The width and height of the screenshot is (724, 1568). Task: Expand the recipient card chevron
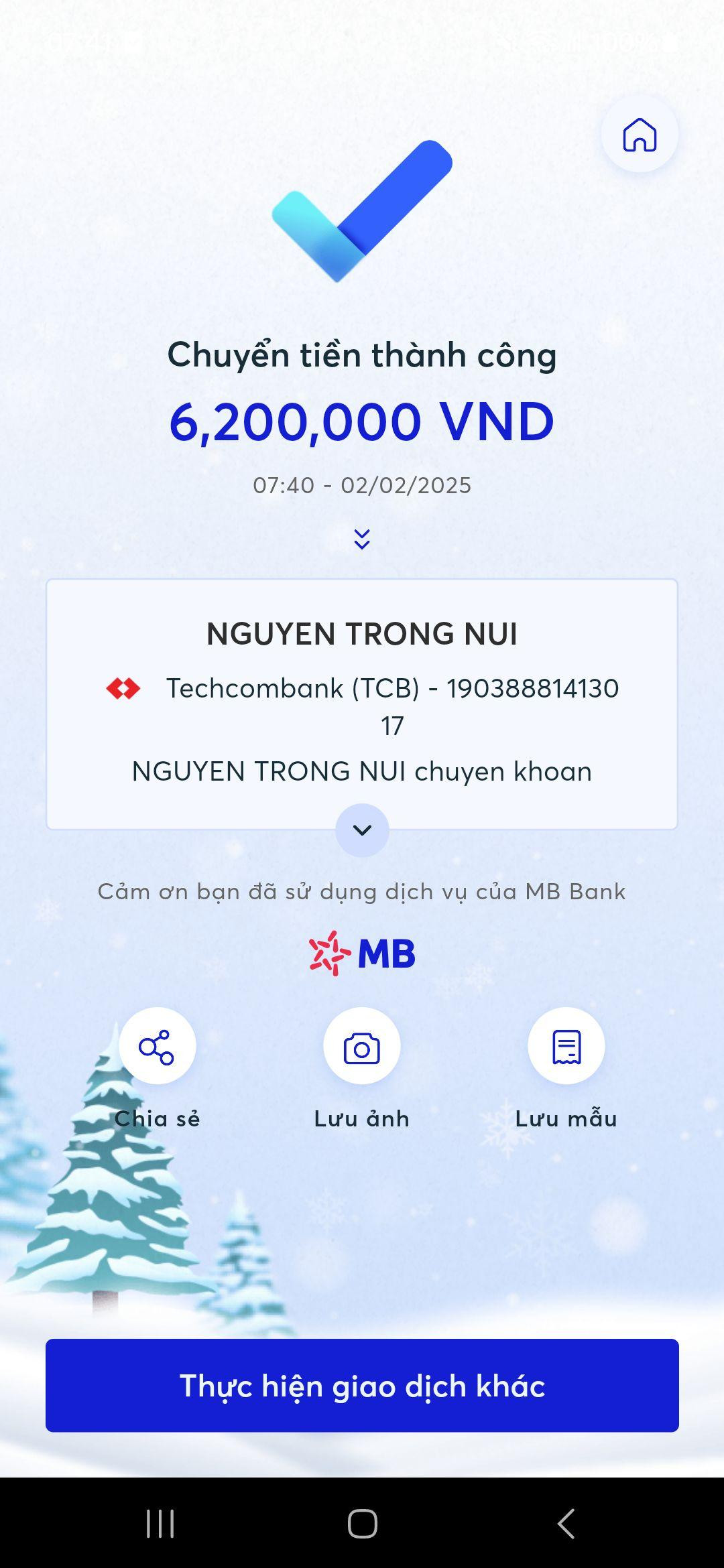coord(362,830)
